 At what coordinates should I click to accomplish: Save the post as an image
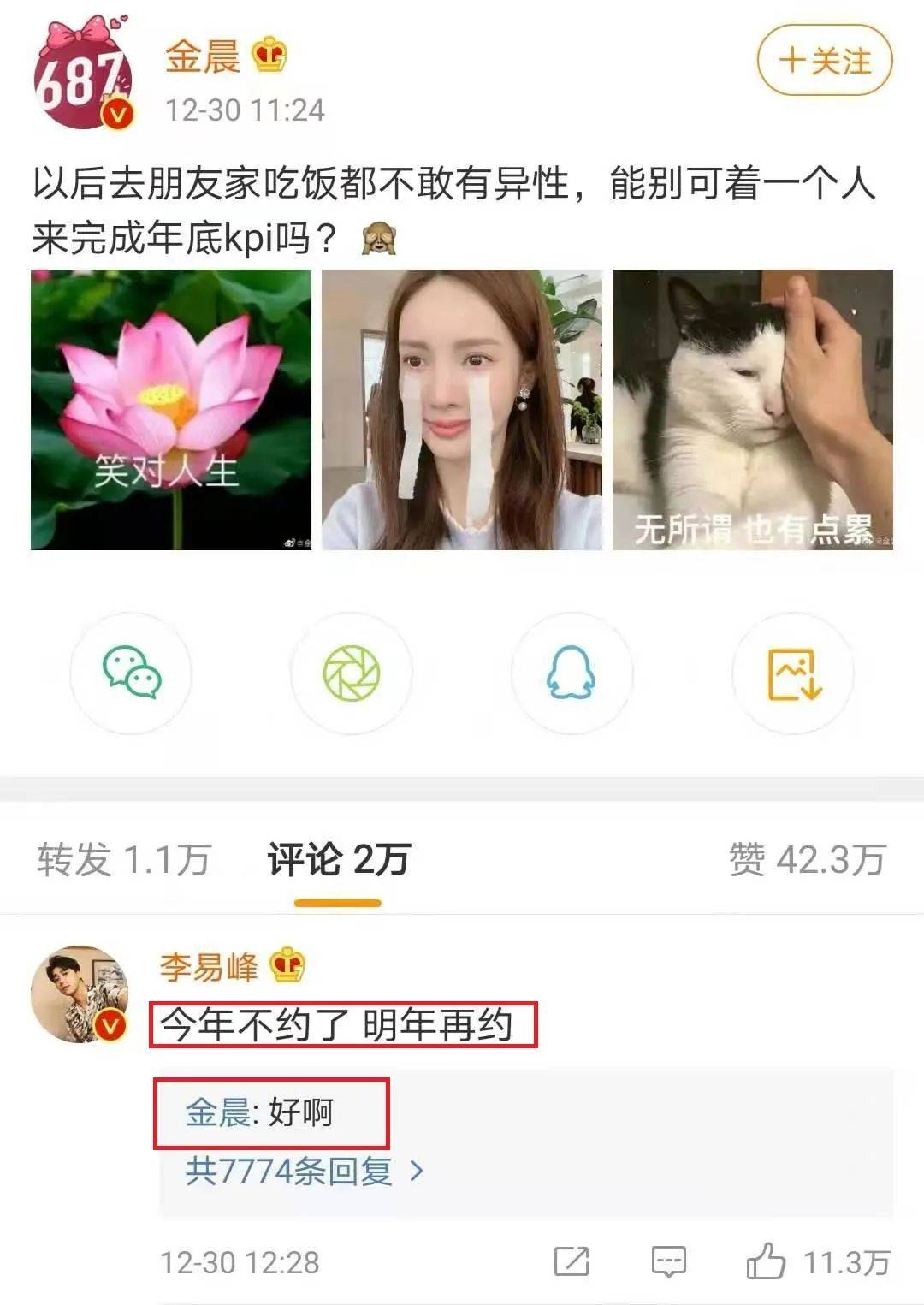click(x=793, y=673)
